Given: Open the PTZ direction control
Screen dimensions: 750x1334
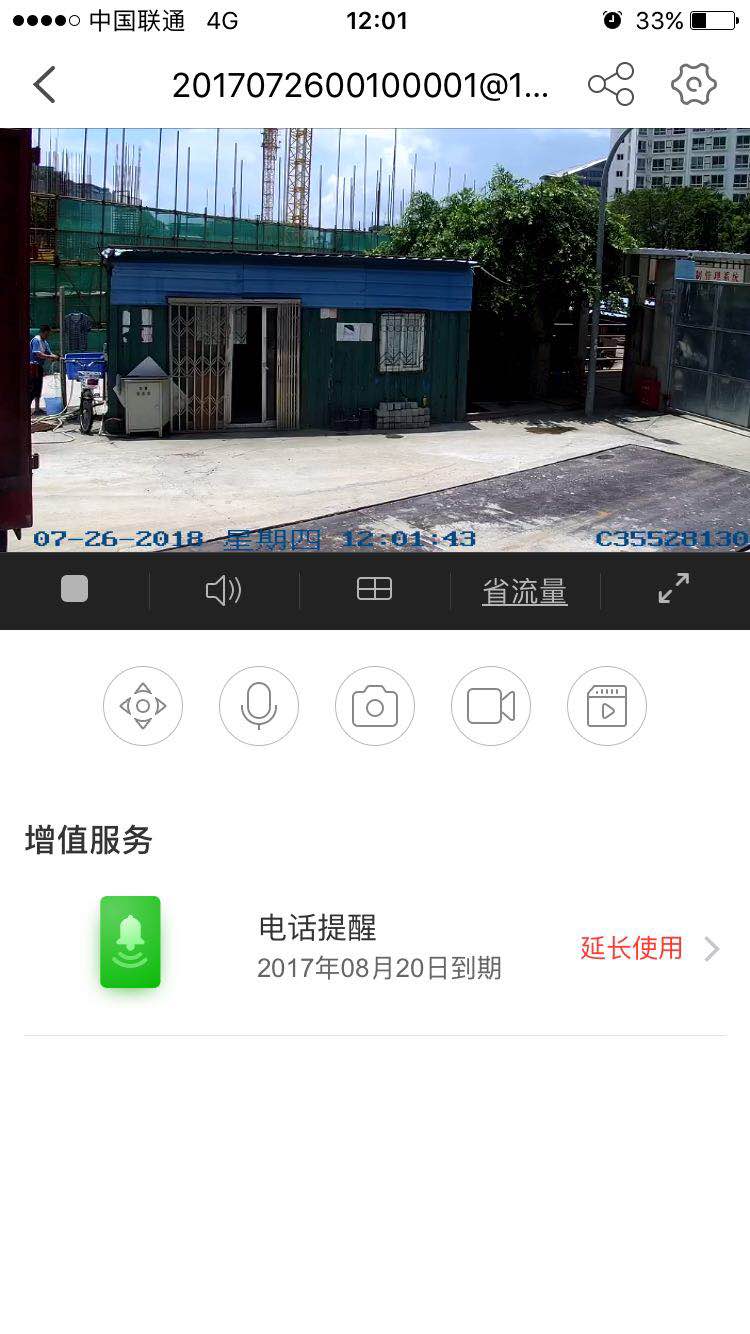Looking at the screenshot, I should coord(143,706).
